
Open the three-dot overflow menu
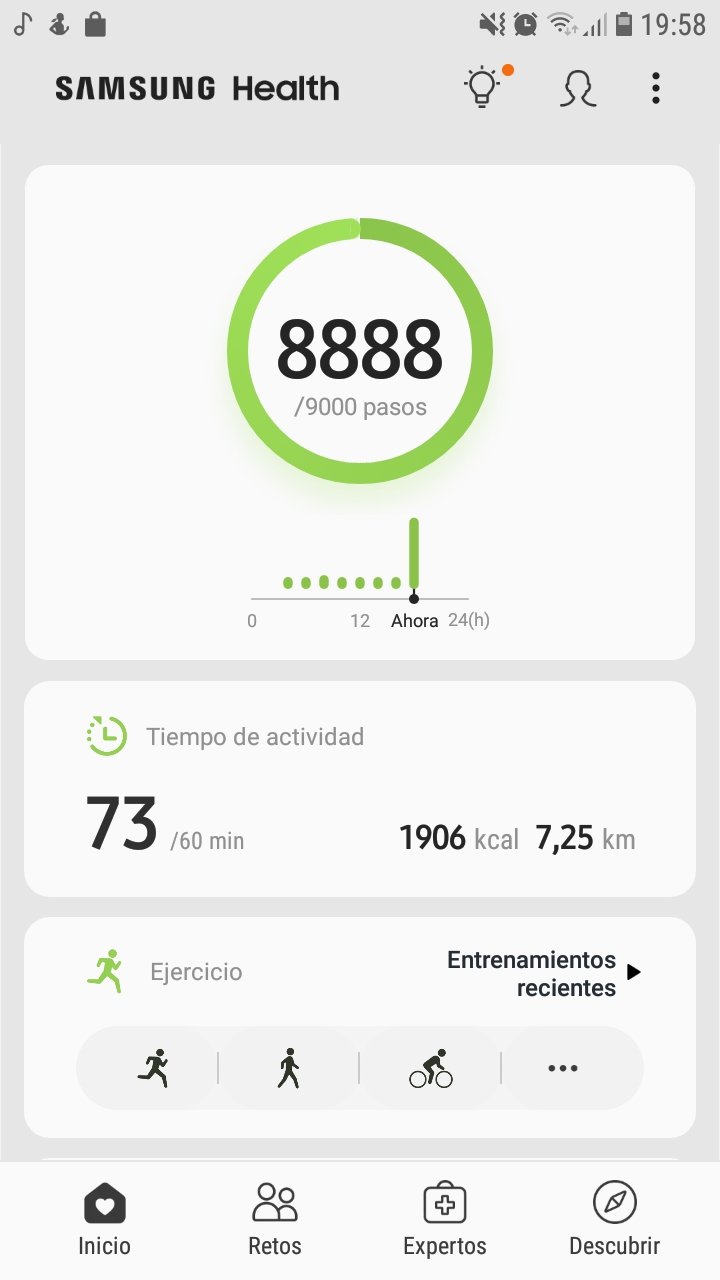pos(656,88)
